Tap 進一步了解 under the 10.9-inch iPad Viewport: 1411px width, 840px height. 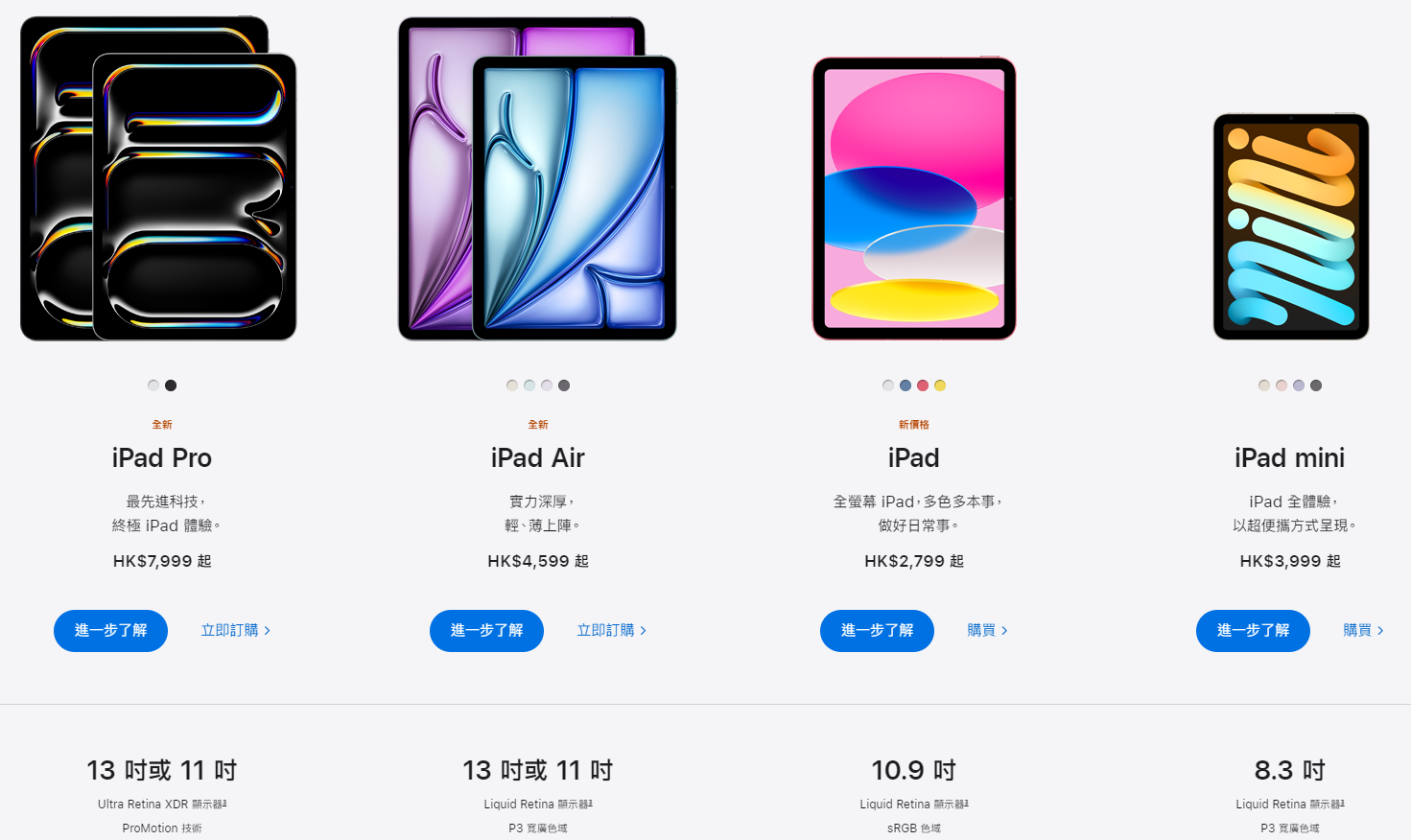(877, 631)
